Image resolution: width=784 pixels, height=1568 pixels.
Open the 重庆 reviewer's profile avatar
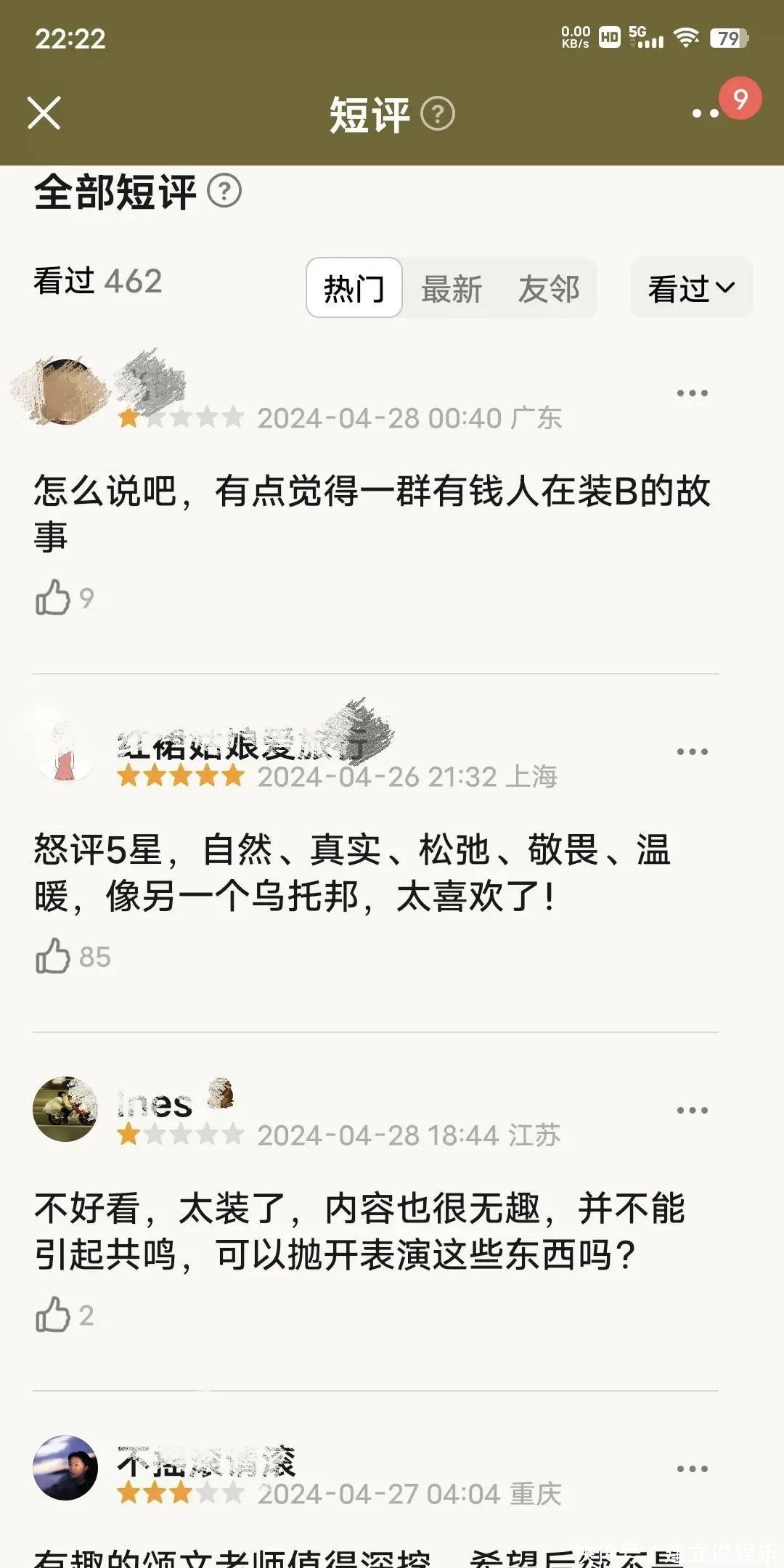pyautogui.click(x=65, y=1468)
